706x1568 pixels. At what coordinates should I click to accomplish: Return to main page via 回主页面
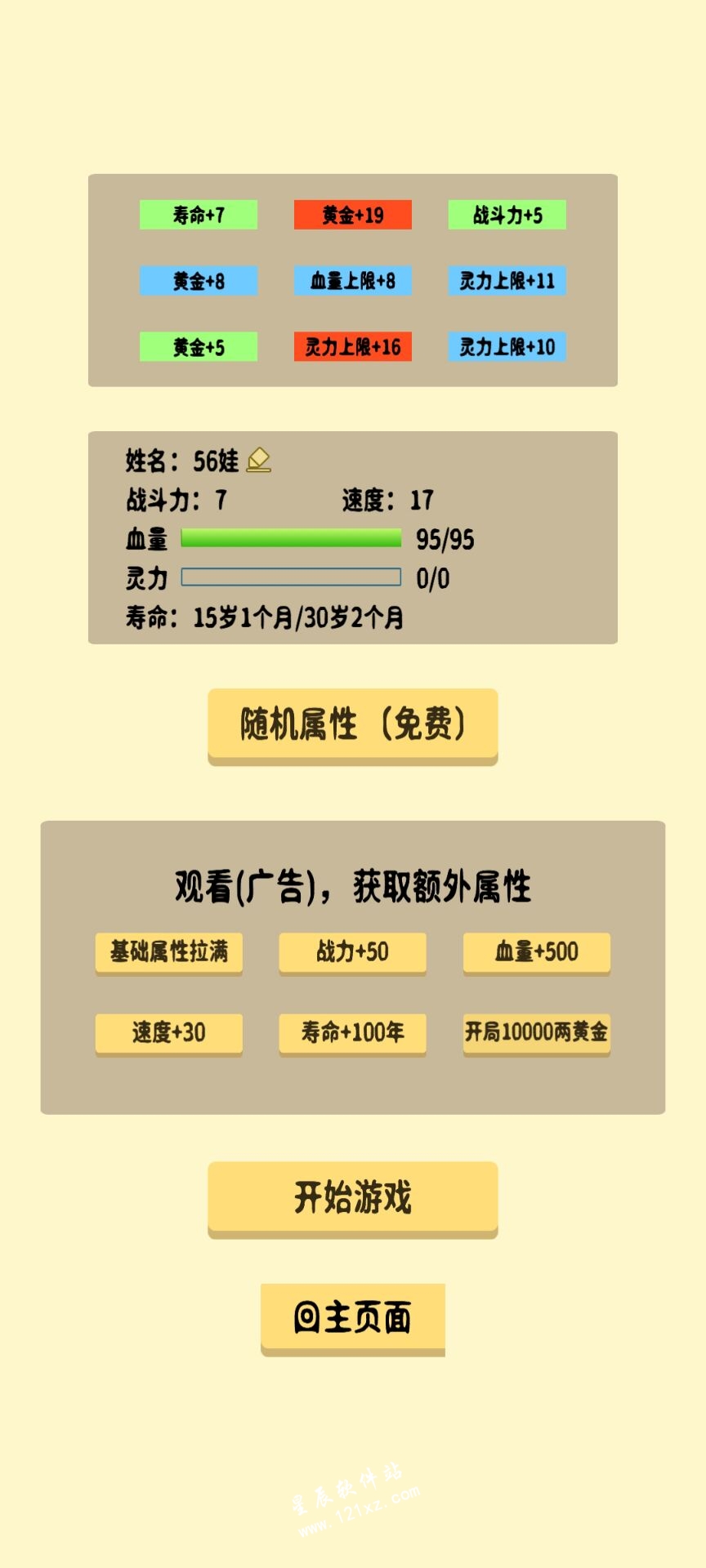(x=352, y=1317)
